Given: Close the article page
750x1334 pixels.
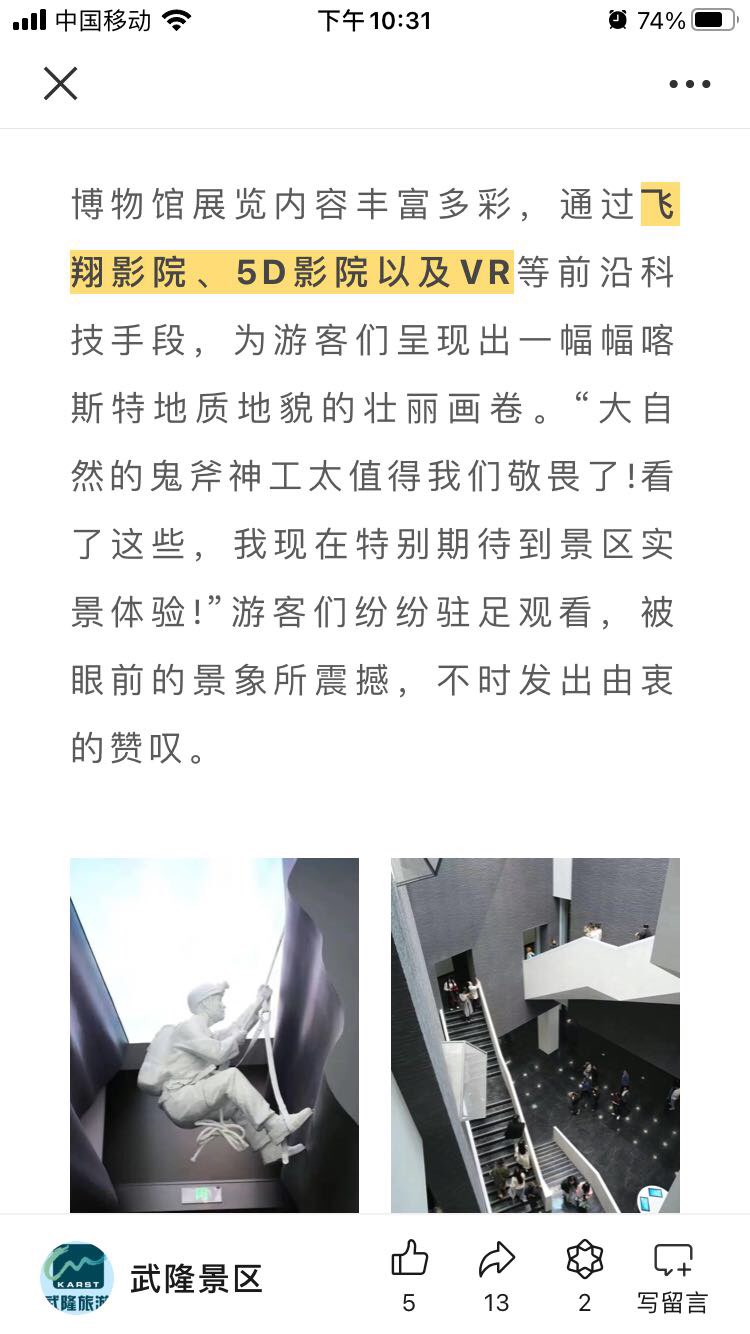Looking at the screenshot, I should pyautogui.click(x=60, y=84).
